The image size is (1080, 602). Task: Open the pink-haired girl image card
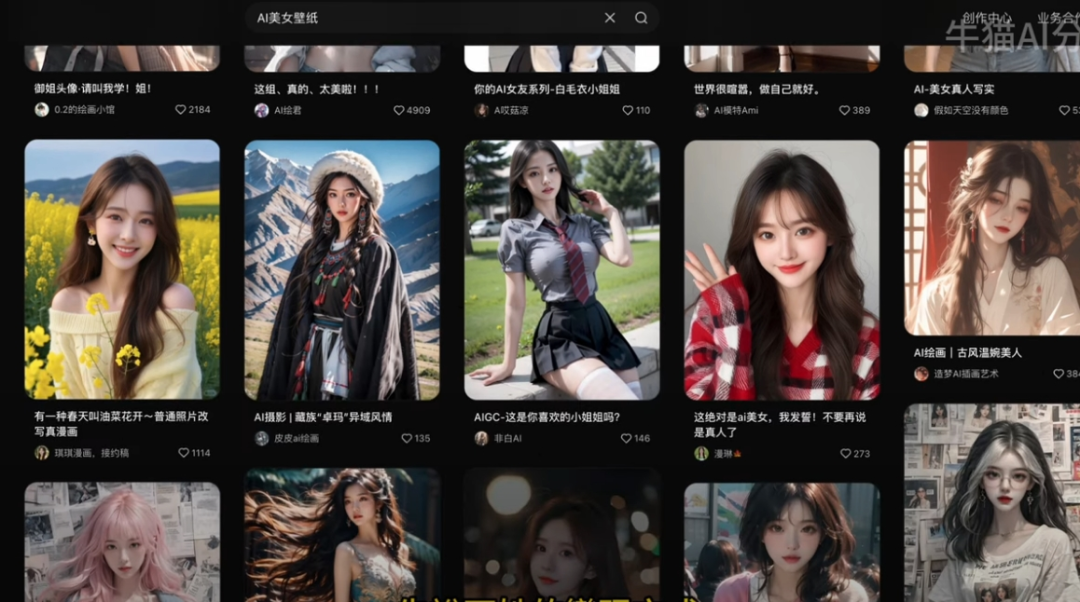click(122, 542)
